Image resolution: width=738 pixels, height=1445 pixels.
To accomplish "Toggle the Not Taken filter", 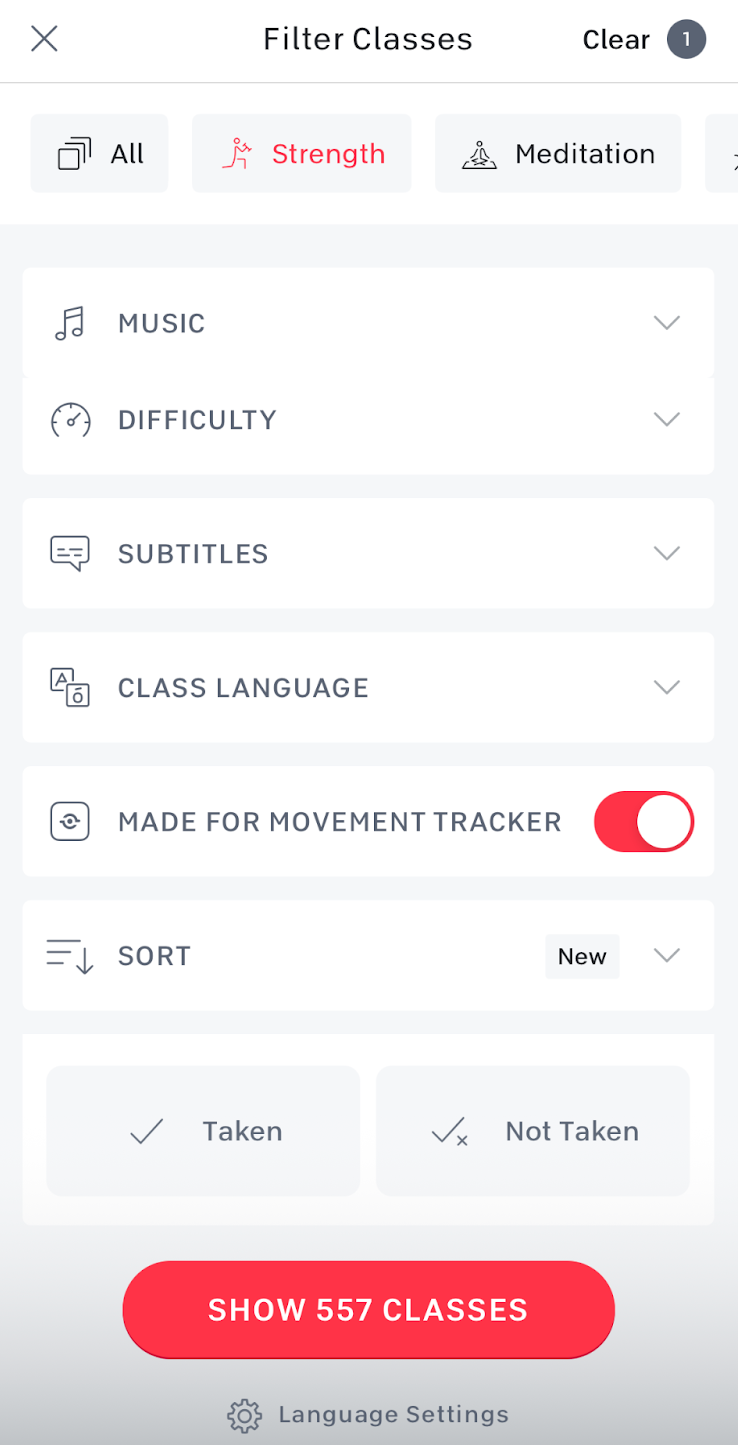I will pos(532,1130).
